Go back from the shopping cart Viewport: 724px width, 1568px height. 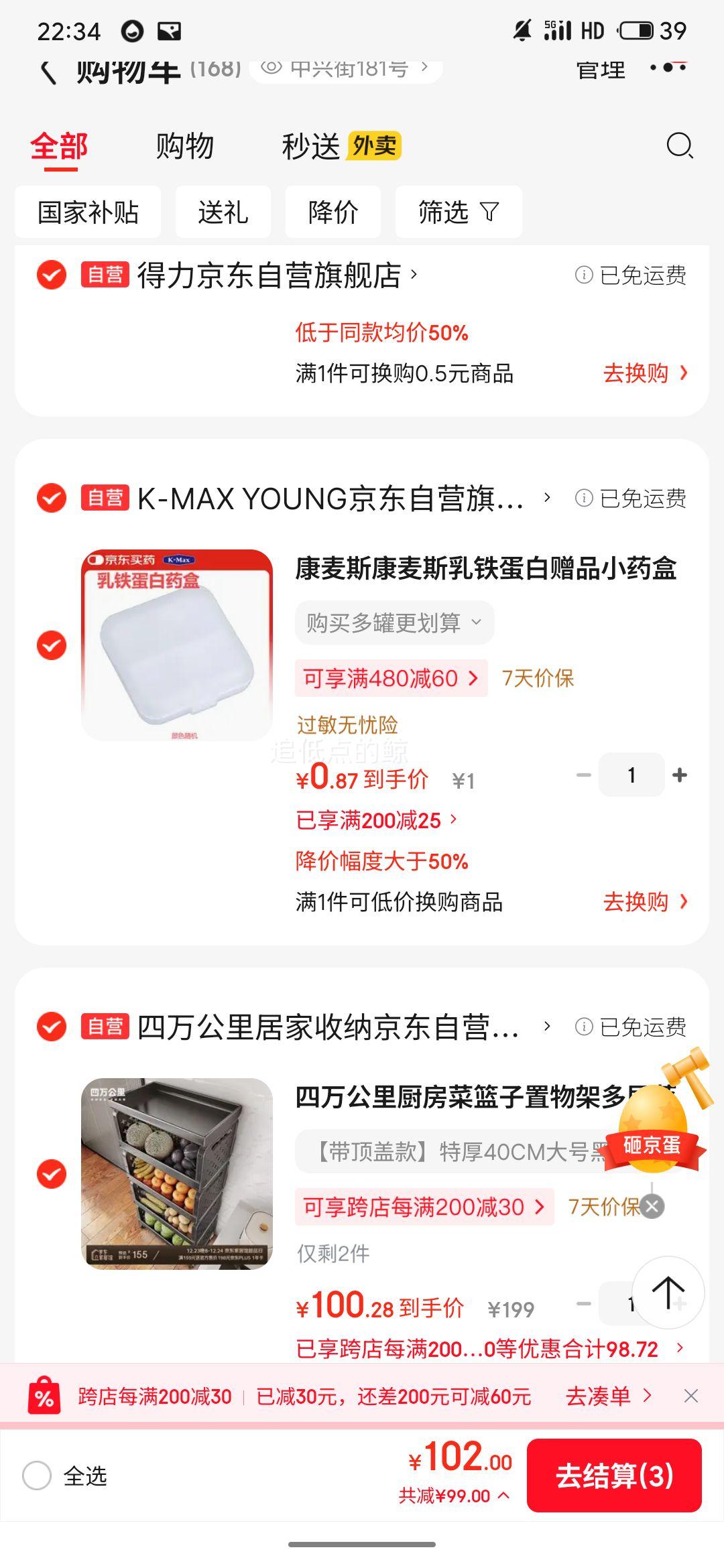(x=48, y=72)
